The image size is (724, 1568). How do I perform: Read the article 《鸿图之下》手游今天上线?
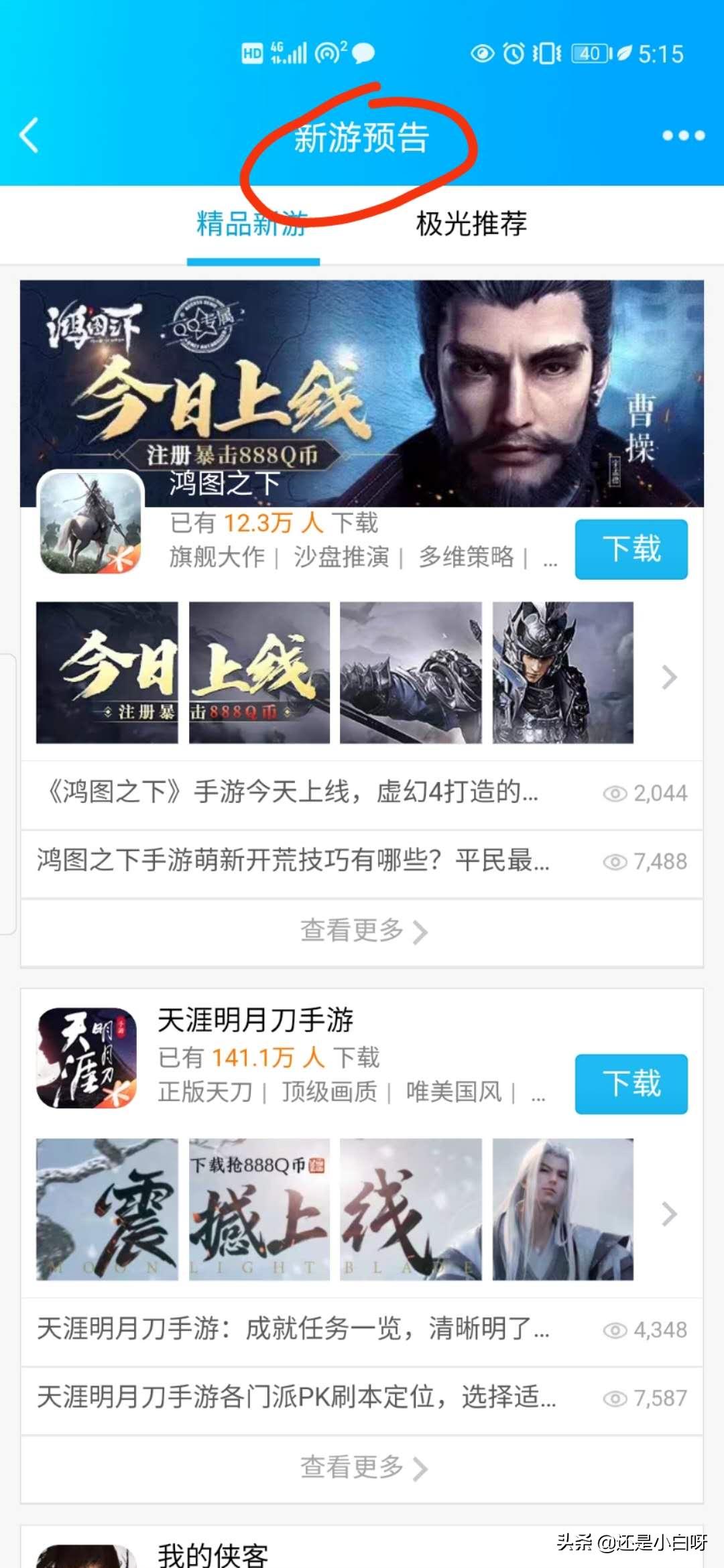(x=288, y=793)
